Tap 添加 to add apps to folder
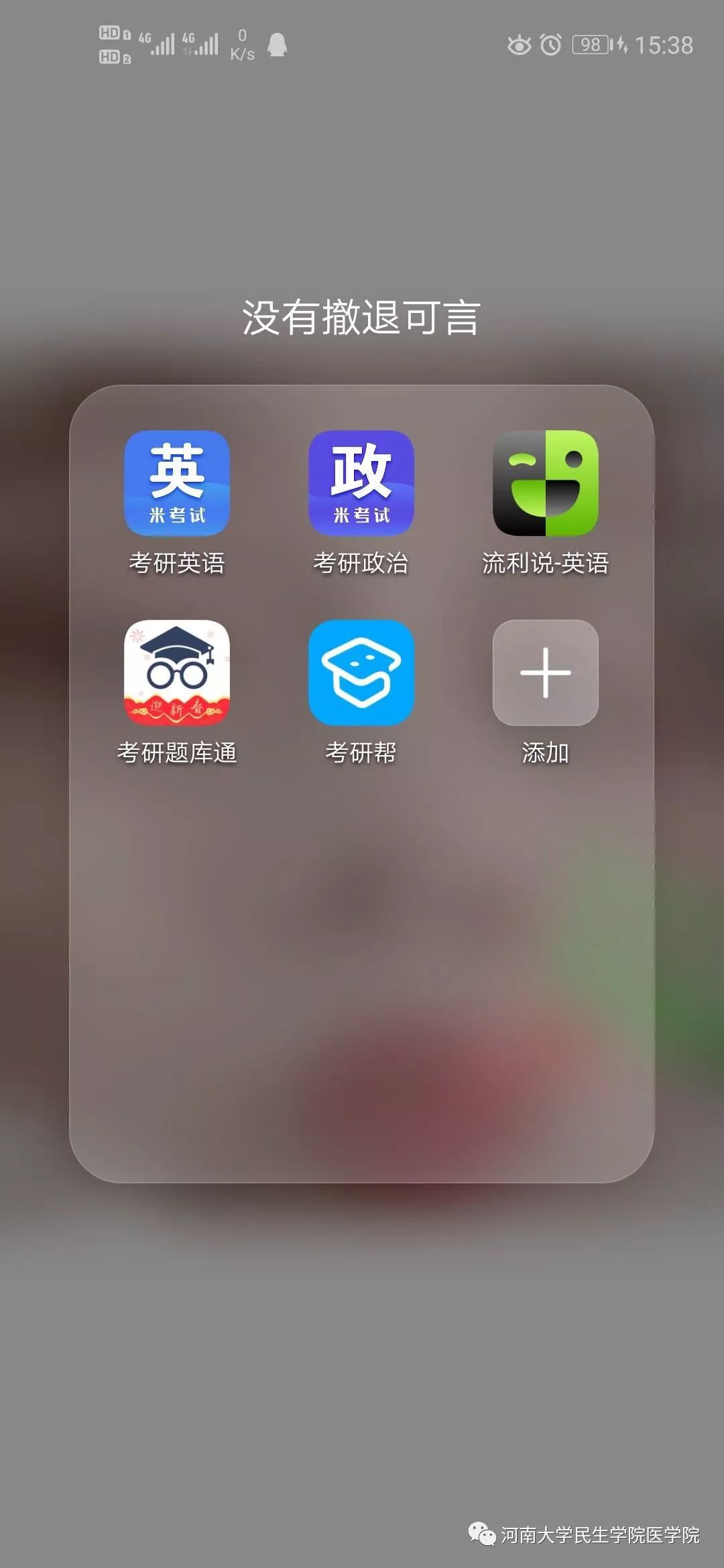The height and width of the screenshot is (1568, 724). (x=545, y=673)
